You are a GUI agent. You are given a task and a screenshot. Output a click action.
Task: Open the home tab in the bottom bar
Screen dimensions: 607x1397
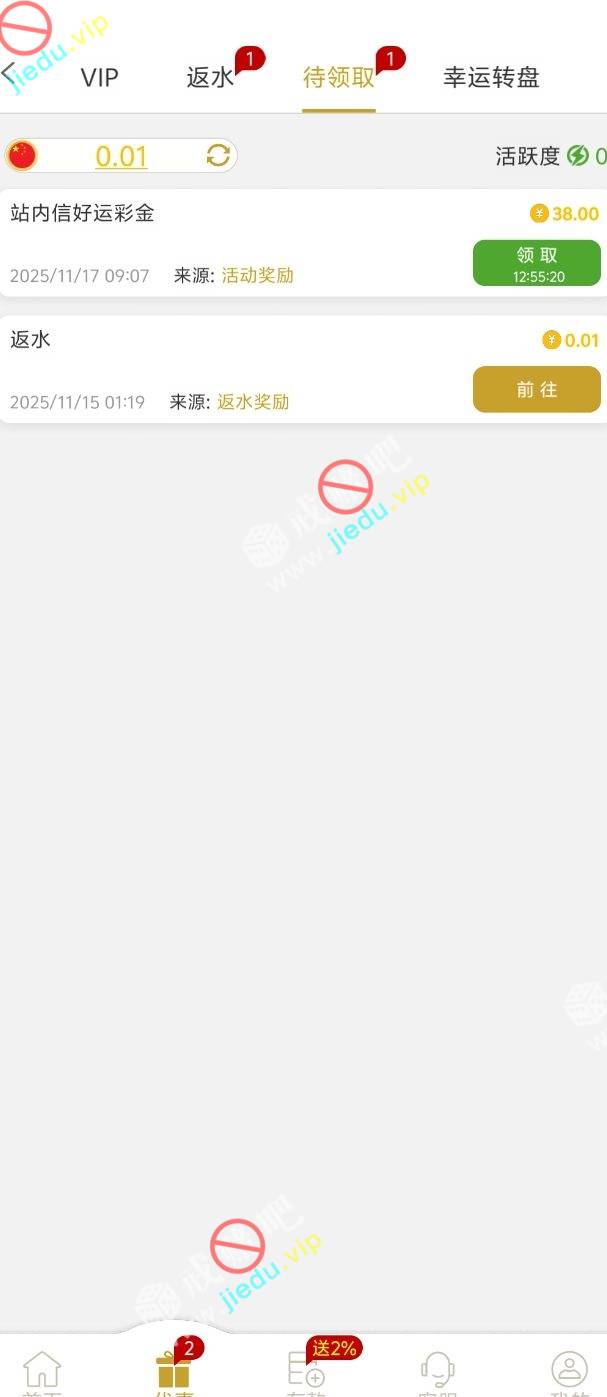42,1370
